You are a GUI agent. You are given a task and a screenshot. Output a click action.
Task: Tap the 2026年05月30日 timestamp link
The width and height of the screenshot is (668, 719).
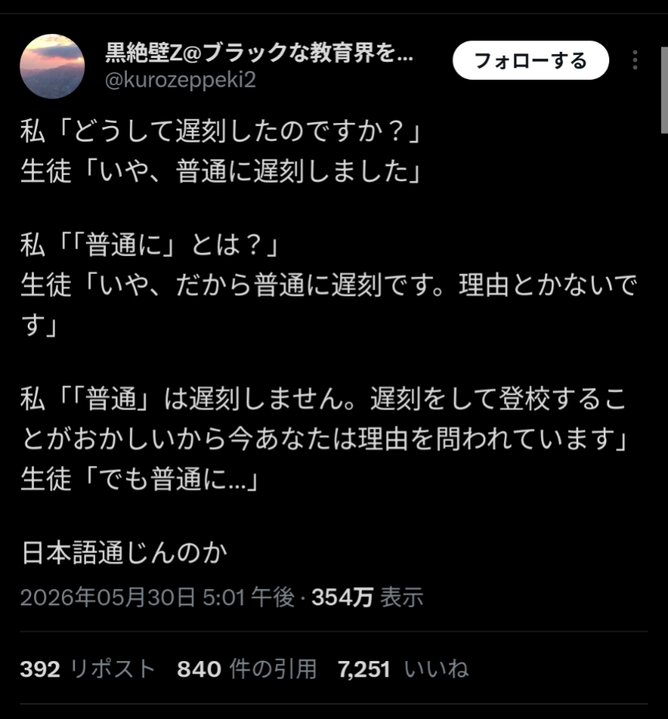pyautogui.click(x=157, y=597)
